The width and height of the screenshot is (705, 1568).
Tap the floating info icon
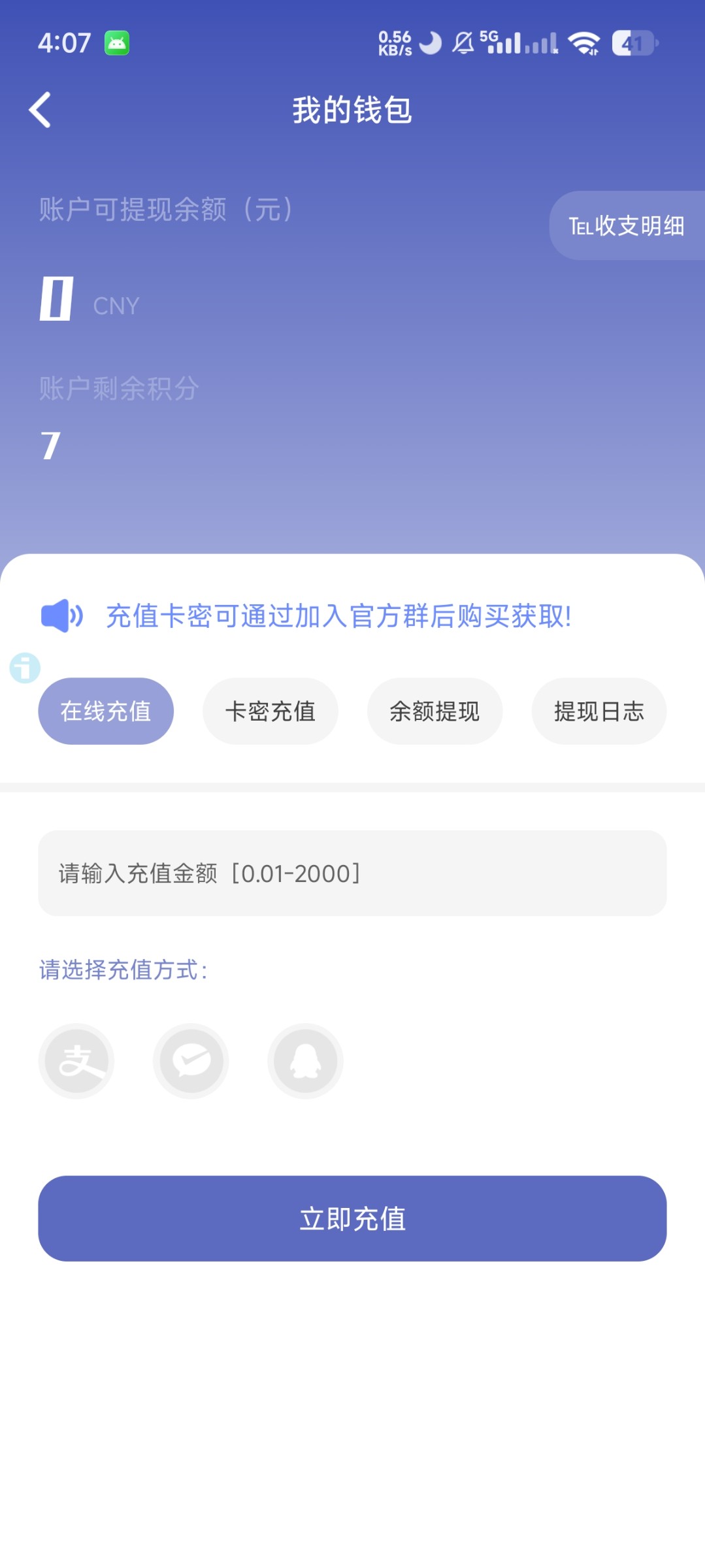click(x=25, y=668)
